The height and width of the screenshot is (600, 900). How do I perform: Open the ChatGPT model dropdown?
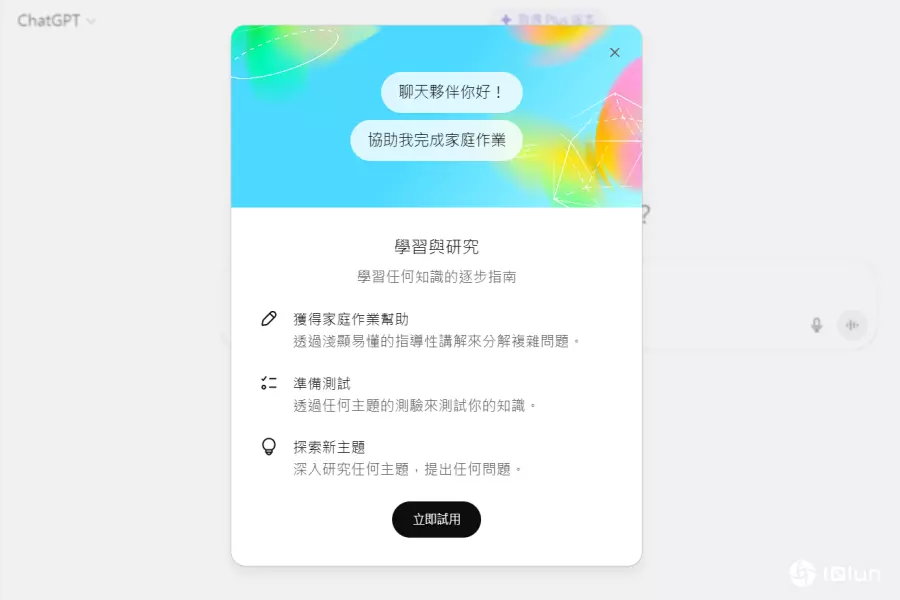click(56, 20)
